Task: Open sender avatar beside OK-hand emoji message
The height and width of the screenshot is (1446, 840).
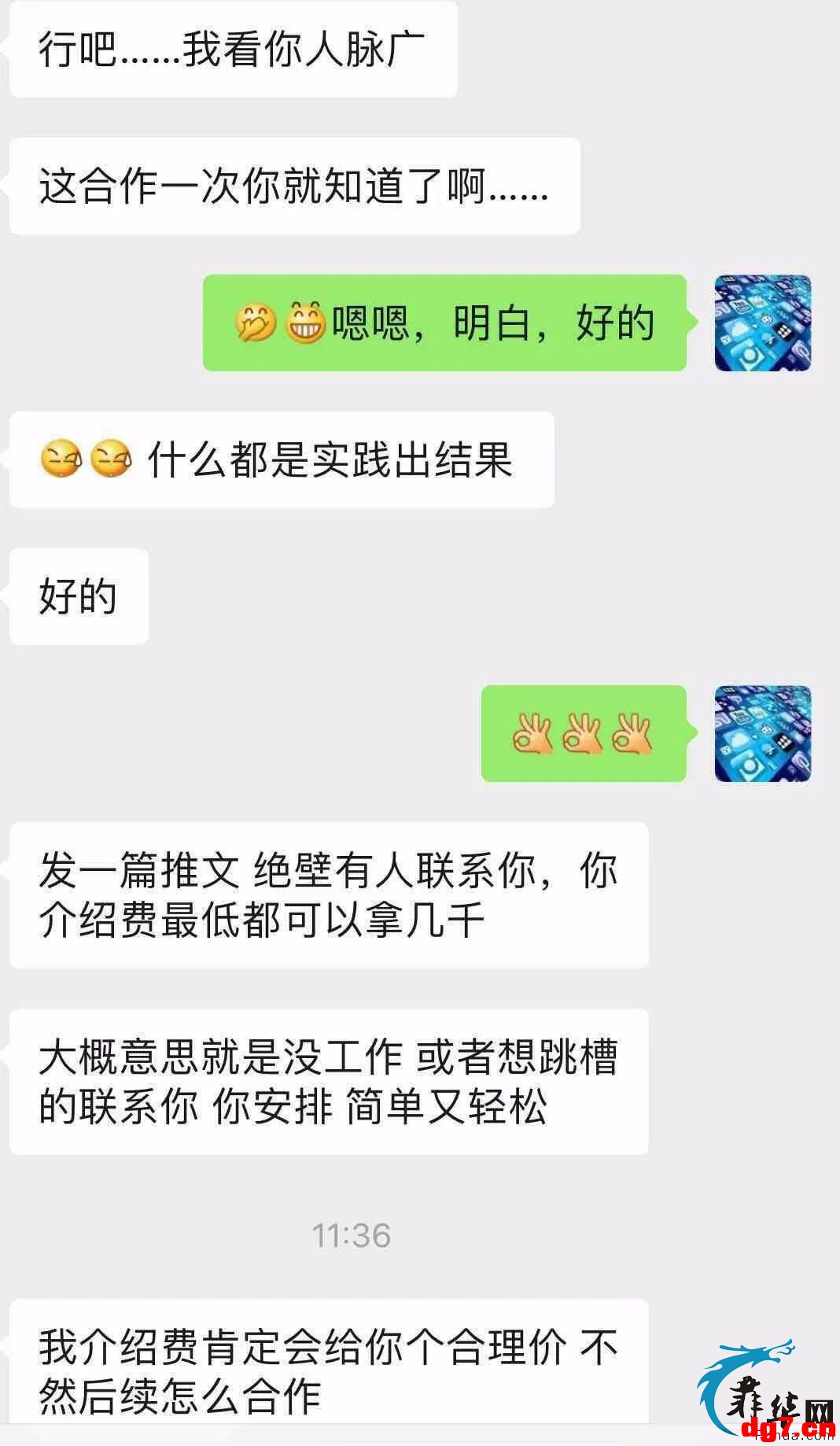Action: coord(762,733)
